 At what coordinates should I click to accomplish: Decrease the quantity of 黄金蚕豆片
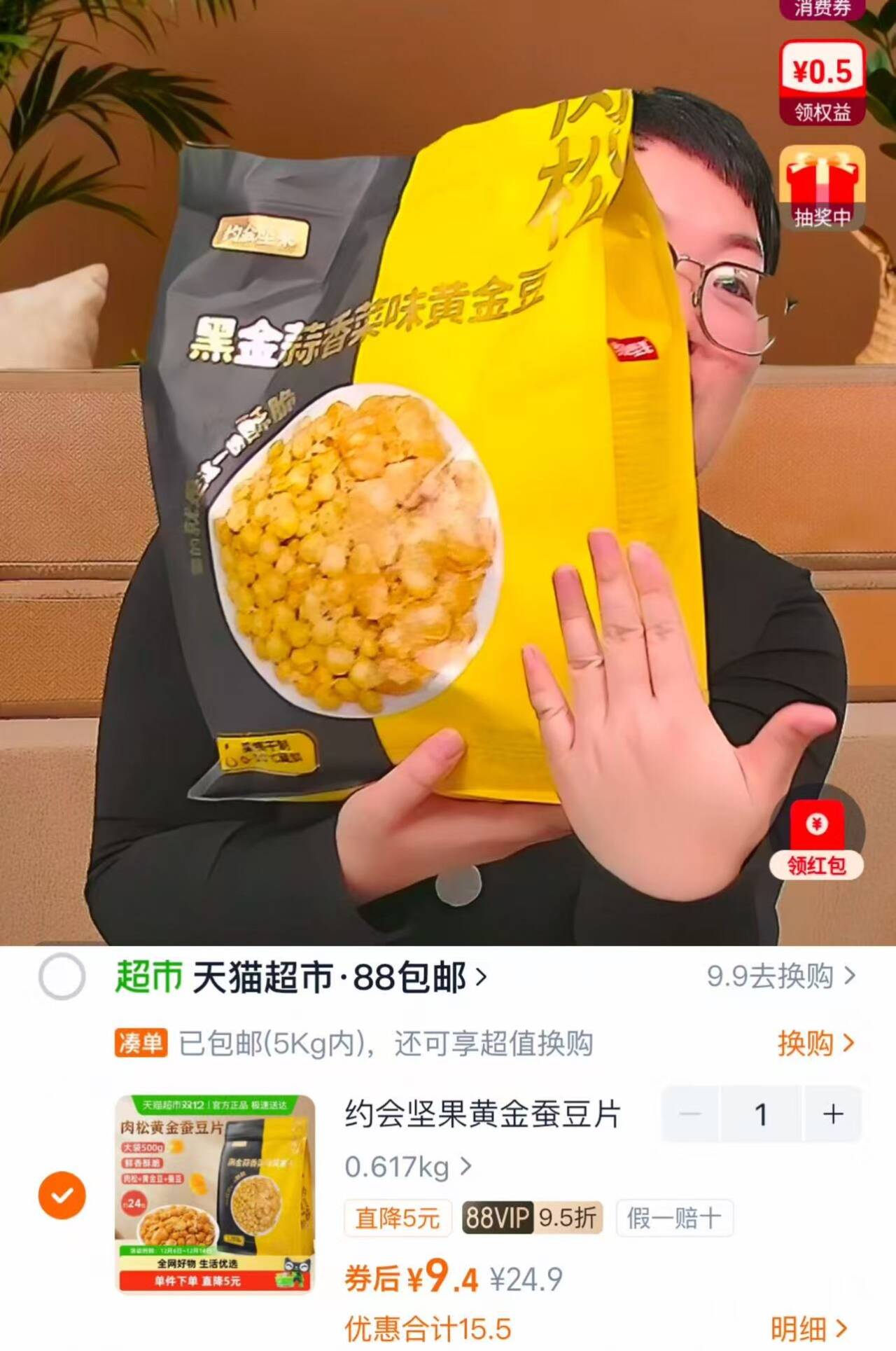tap(690, 1114)
